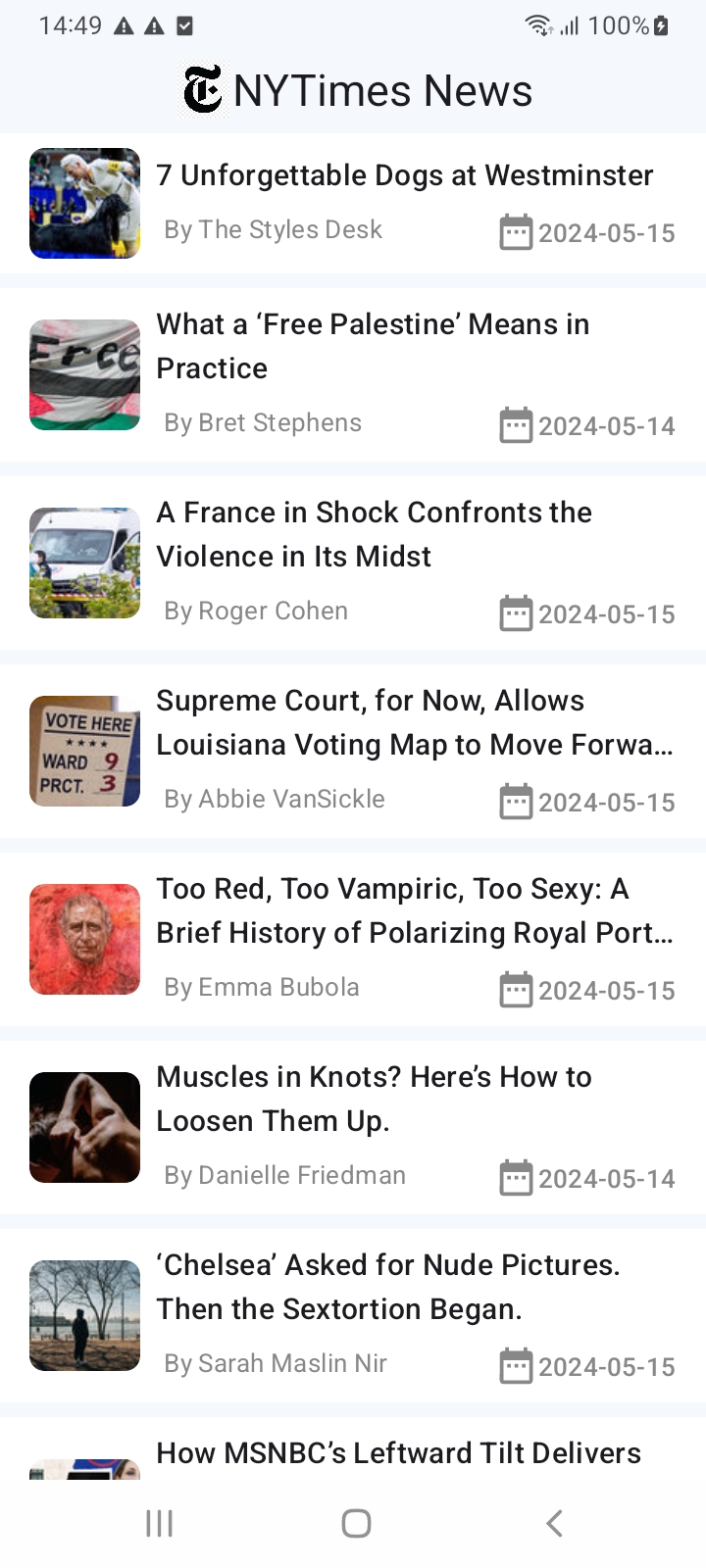This screenshot has height=1568, width=706.
Task: View the Supreme Court Louisiana Voting Map story
Action: (x=414, y=722)
